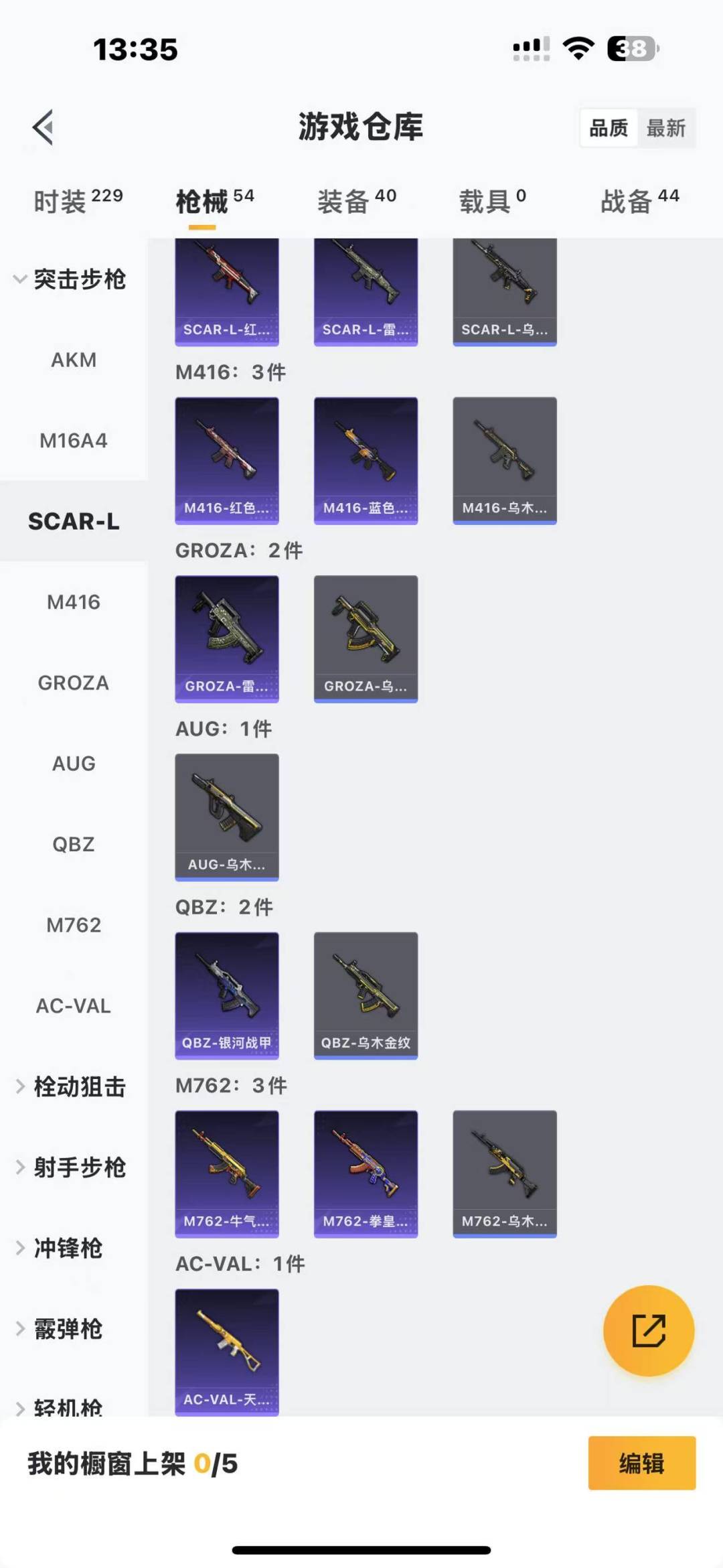Image resolution: width=723 pixels, height=1568 pixels.
Task: Sort by 最新
Action: pyautogui.click(x=665, y=128)
